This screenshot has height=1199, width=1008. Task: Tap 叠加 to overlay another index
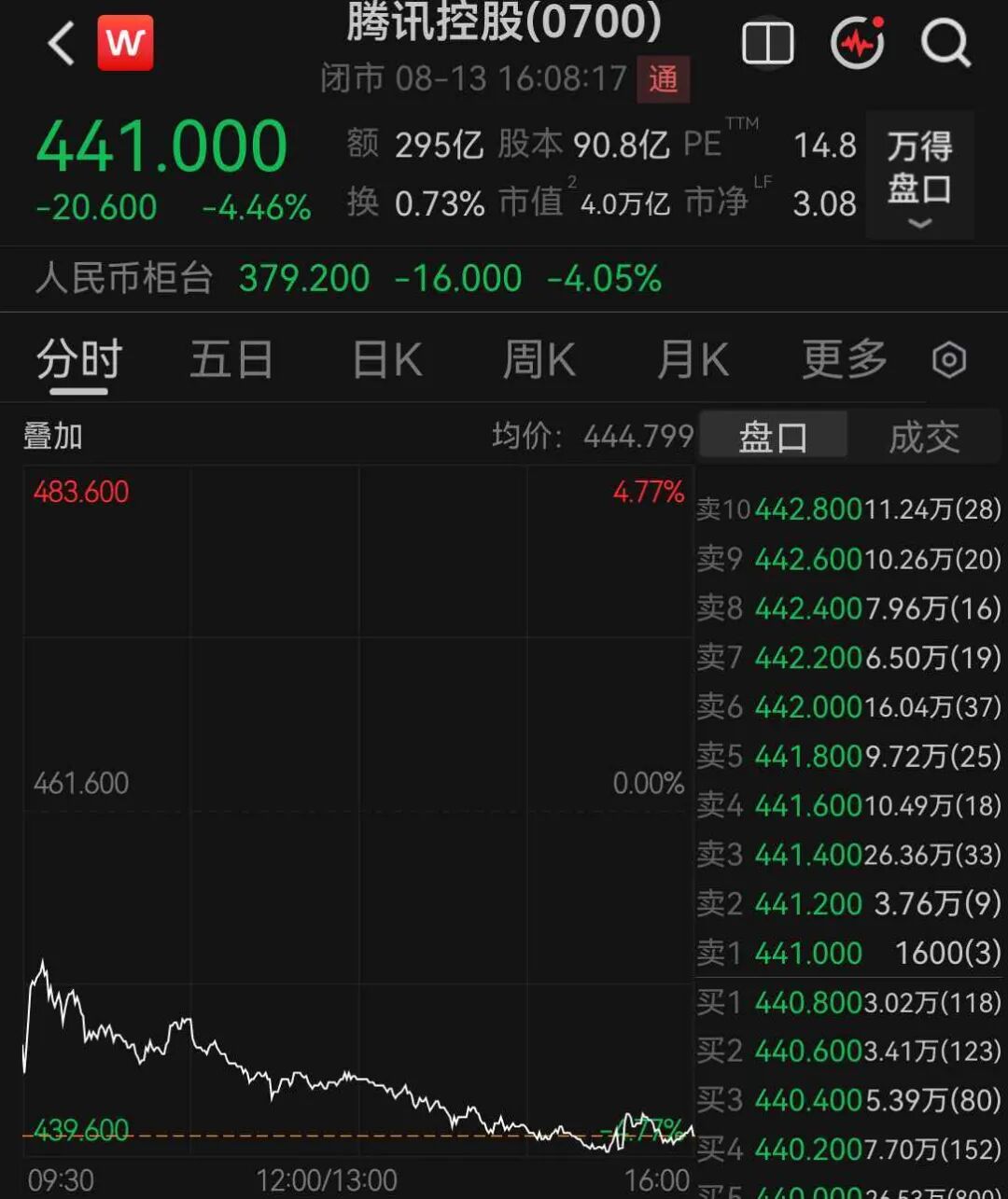click(53, 436)
